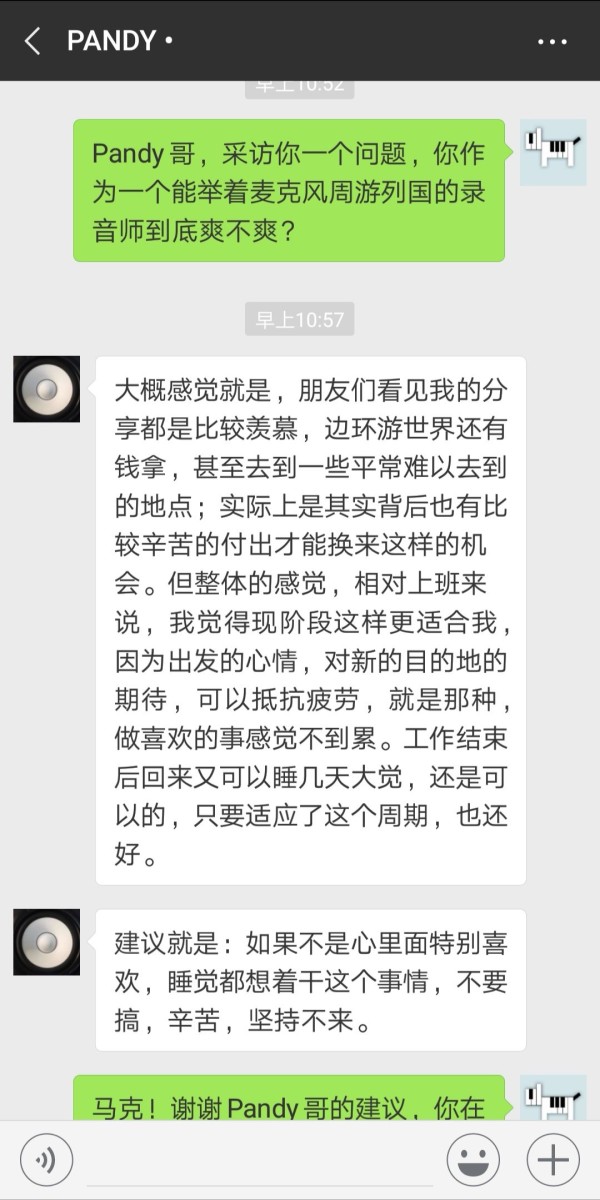This screenshot has width=600, height=1200.
Task: Open the plus attachment menu
Action: click(x=552, y=1160)
